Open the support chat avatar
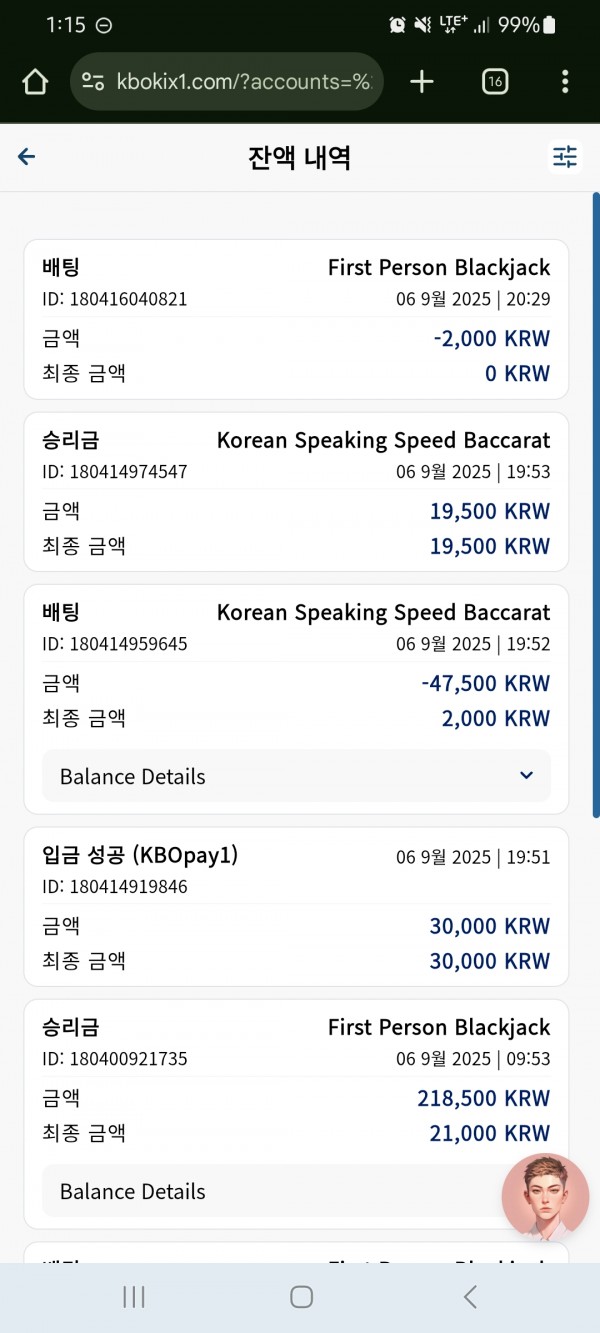The image size is (600, 1333). tap(545, 1197)
